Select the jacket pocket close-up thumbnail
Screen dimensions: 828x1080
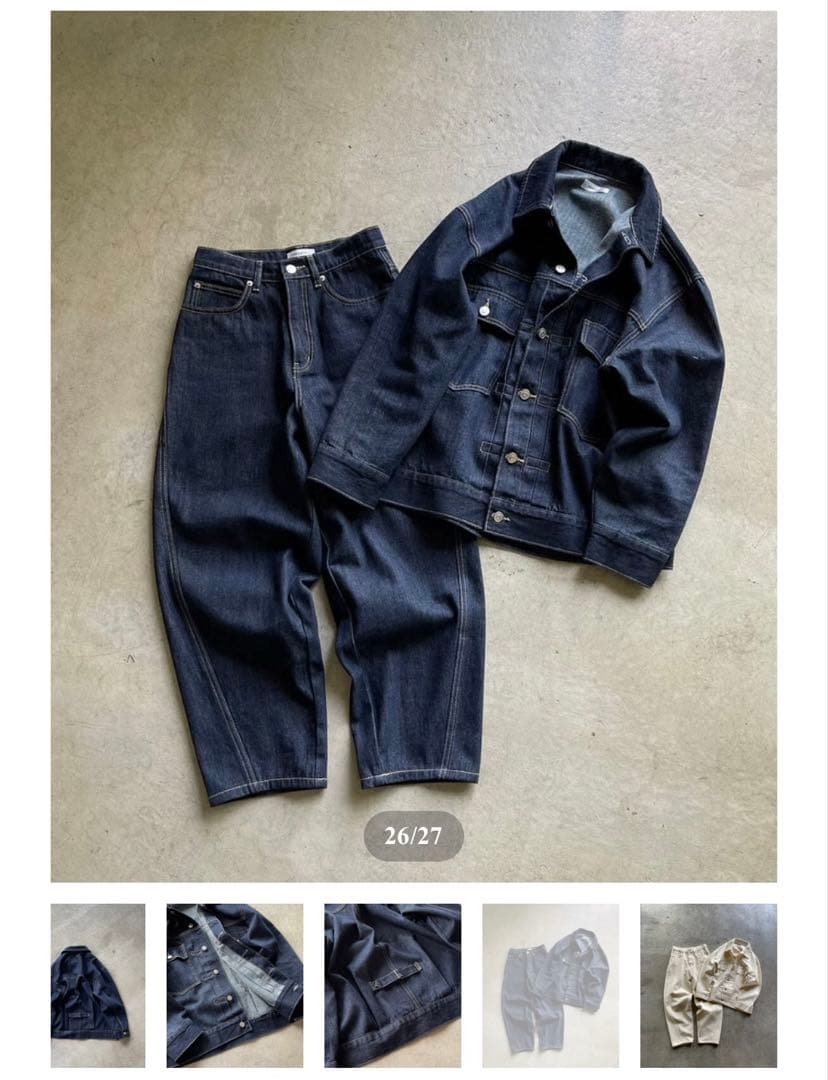(x=392, y=985)
